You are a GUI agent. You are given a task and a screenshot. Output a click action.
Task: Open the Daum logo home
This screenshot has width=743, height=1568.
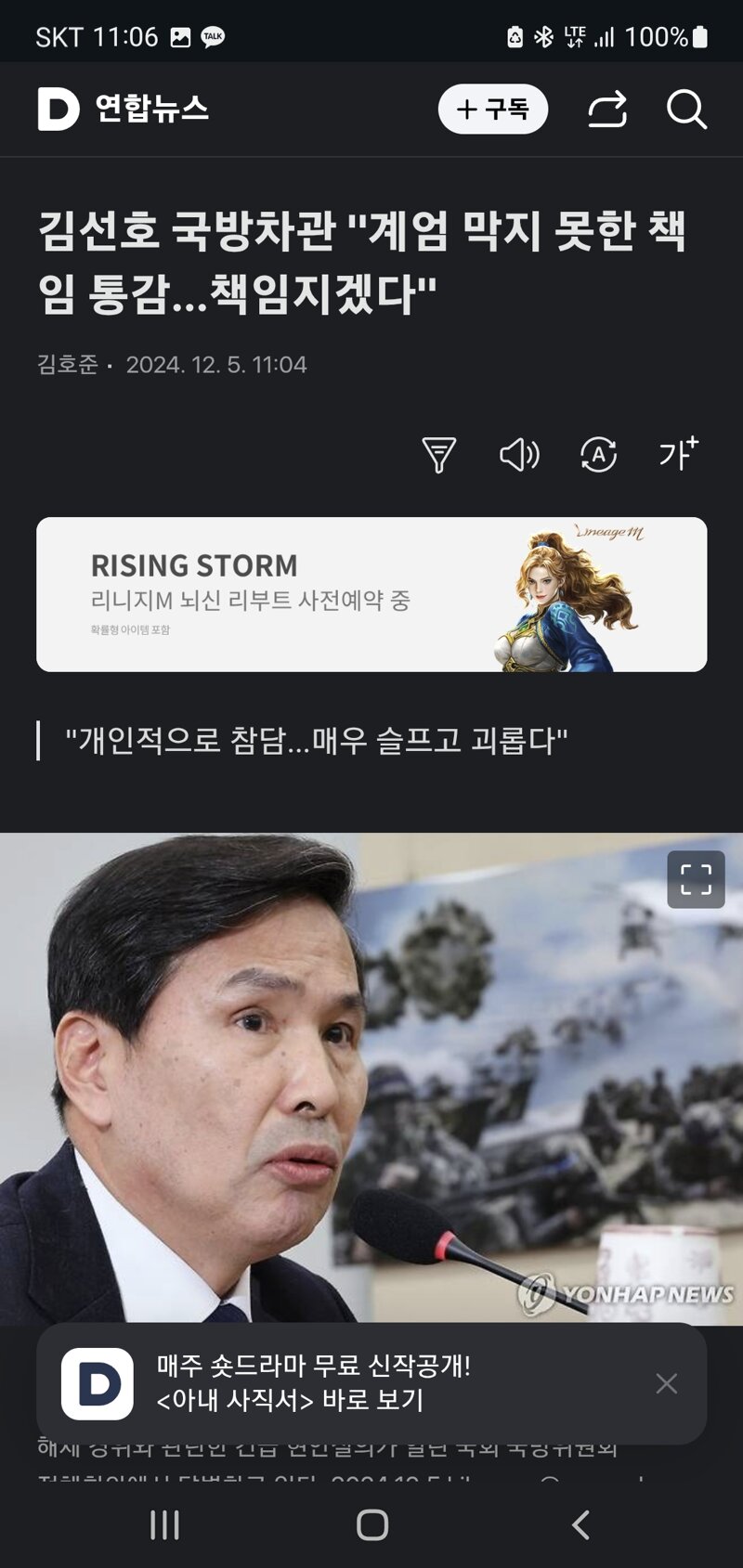click(x=58, y=110)
